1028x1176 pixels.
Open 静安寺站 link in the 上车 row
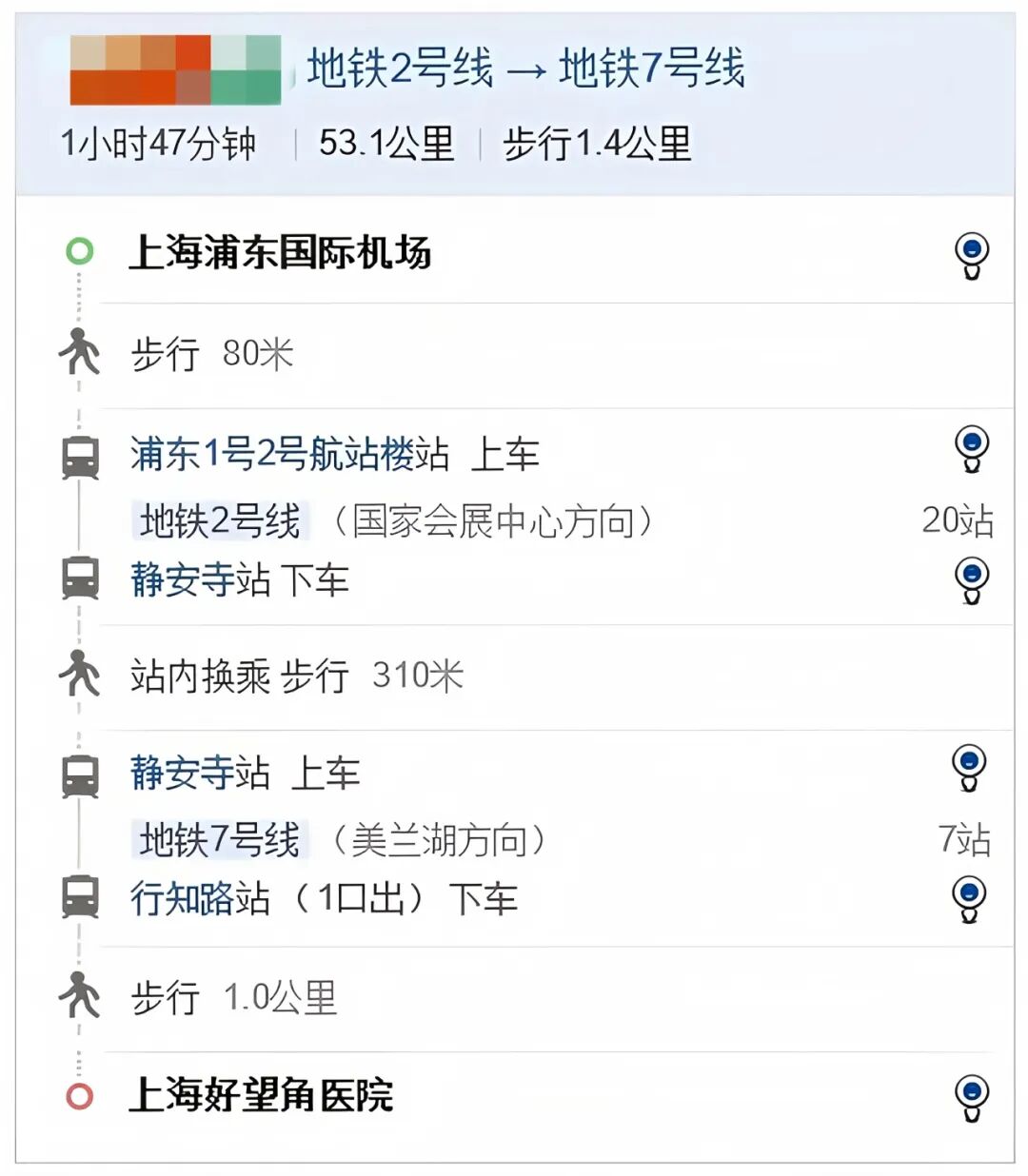201,773
